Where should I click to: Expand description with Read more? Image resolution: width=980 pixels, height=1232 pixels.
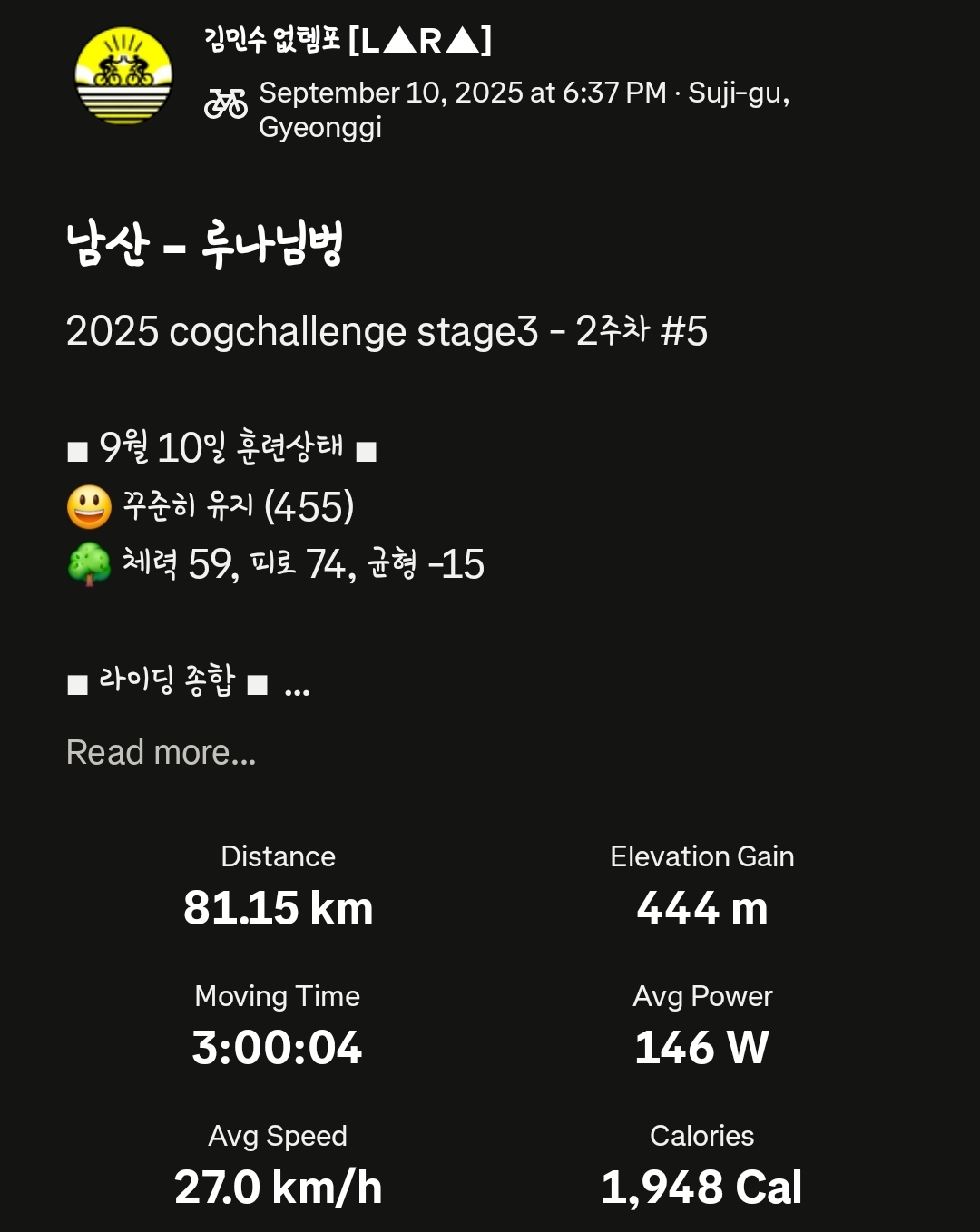(161, 752)
